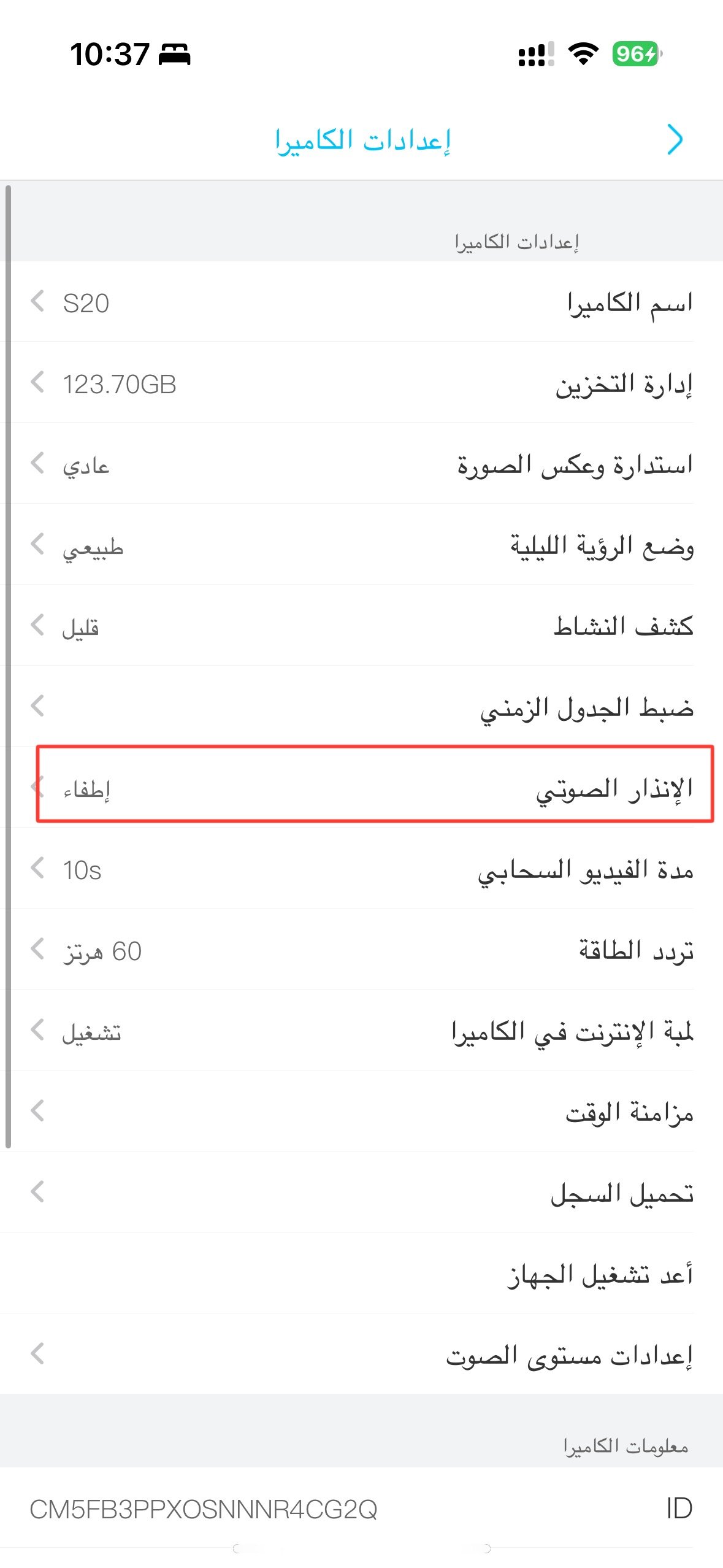
Task: Open استدارة وعكس الصورة image rotation setting
Action: [x=362, y=464]
